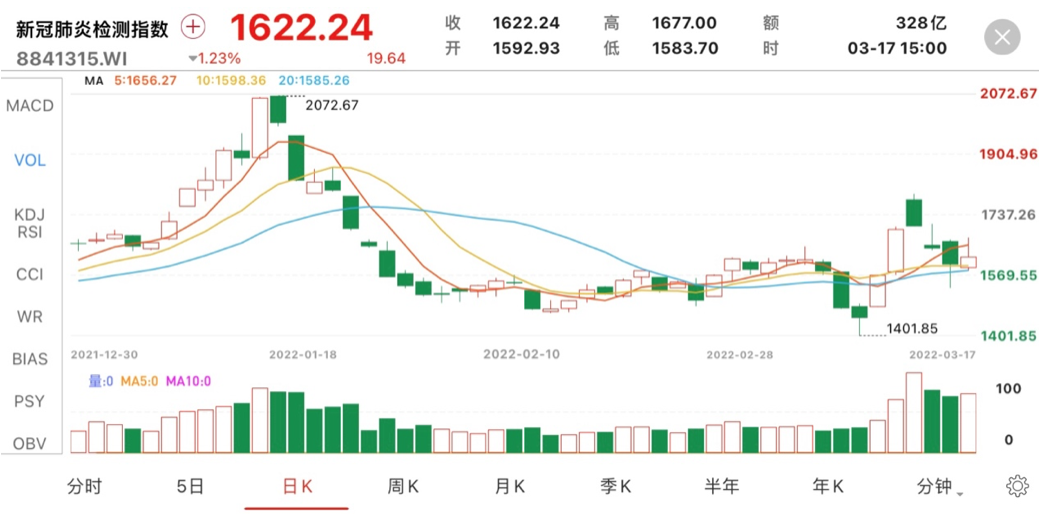Switch to 周K weekly candlesticks
This screenshot has width=1054, height=514.
pos(402,487)
